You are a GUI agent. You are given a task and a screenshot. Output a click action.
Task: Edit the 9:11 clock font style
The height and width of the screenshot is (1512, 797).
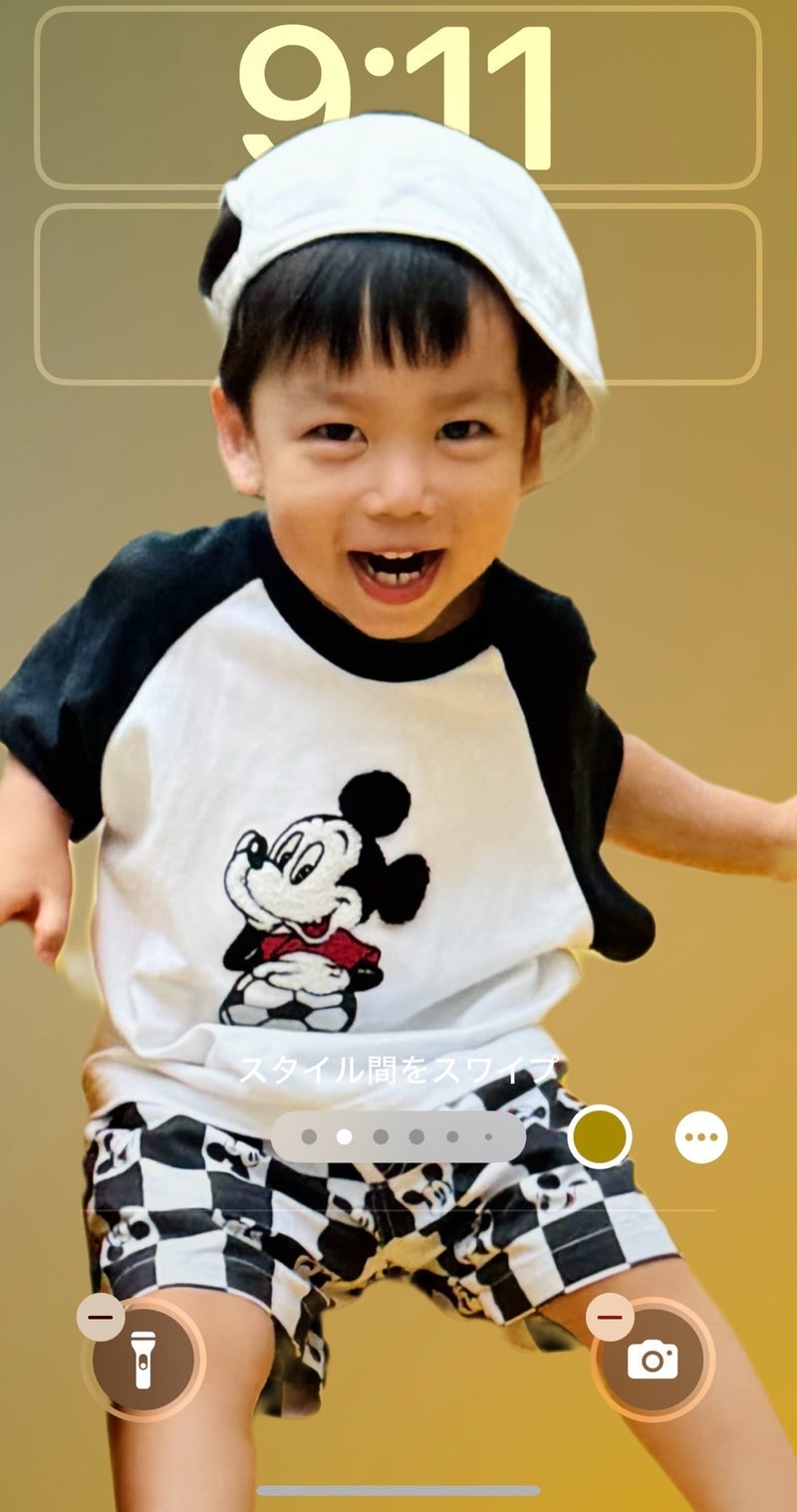(x=398, y=95)
